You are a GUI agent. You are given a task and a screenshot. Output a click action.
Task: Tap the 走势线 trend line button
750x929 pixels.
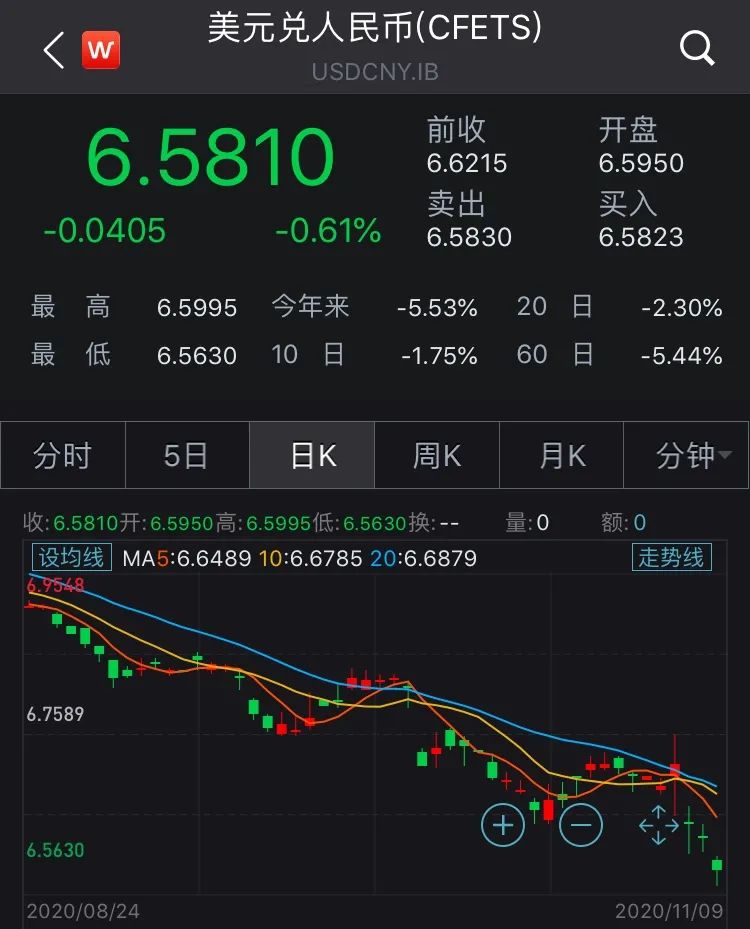pyautogui.click(x=671, y=557)
